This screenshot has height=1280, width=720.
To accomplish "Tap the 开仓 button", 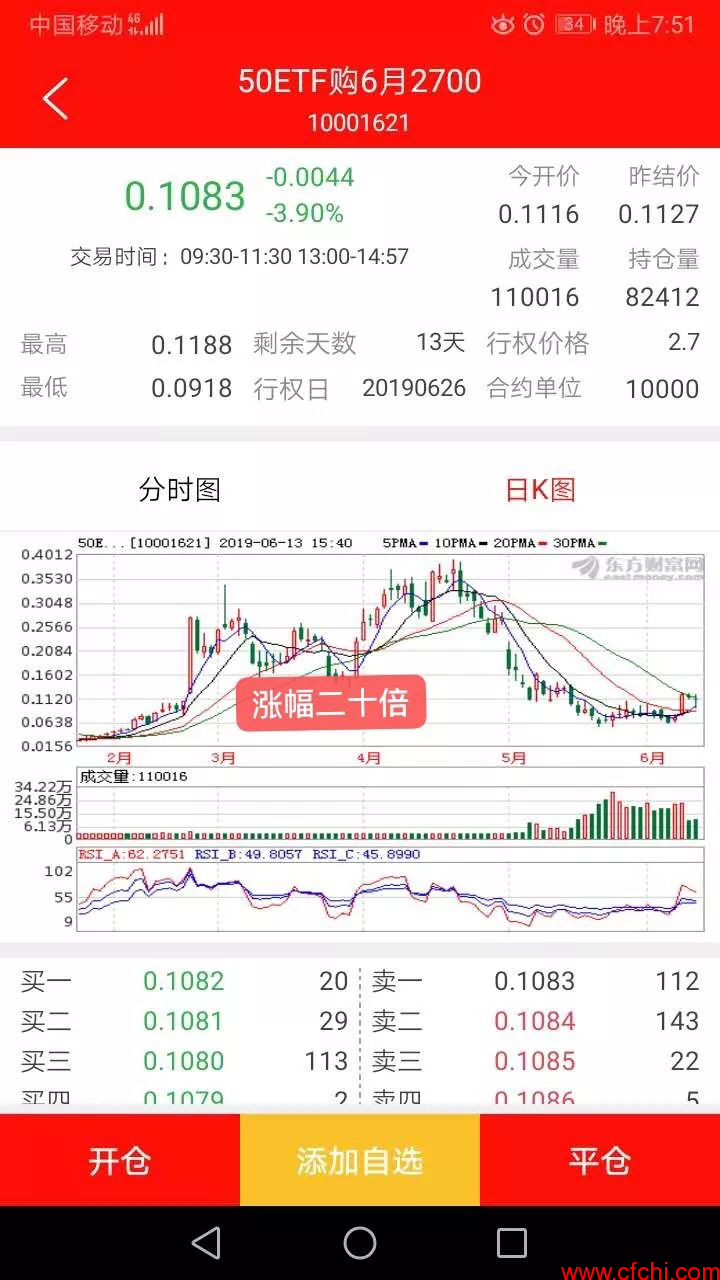I will tap(120, 1161).
